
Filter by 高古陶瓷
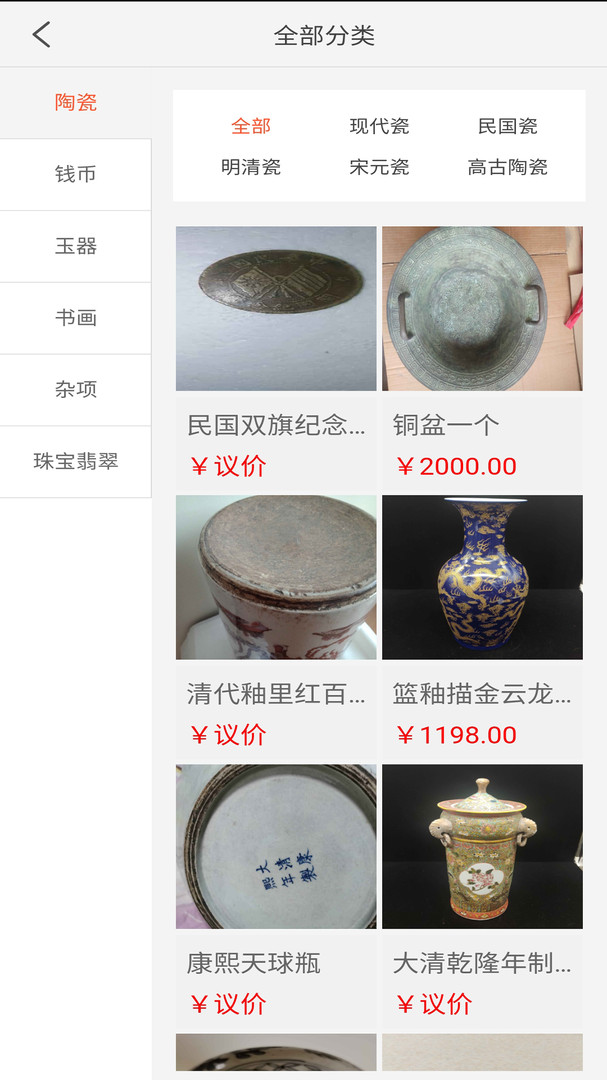point(507,167)
